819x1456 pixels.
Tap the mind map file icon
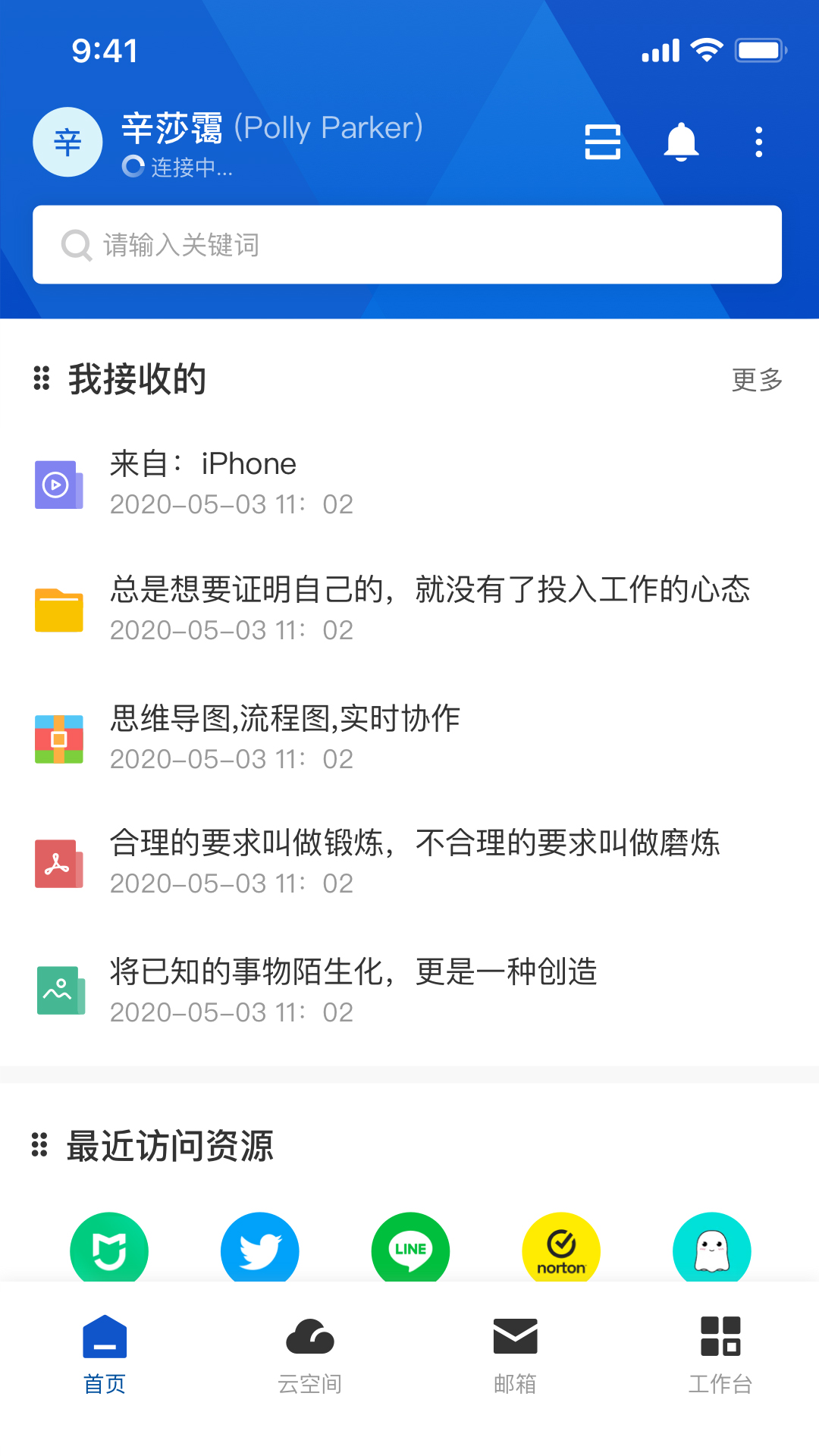click(58, 738)
